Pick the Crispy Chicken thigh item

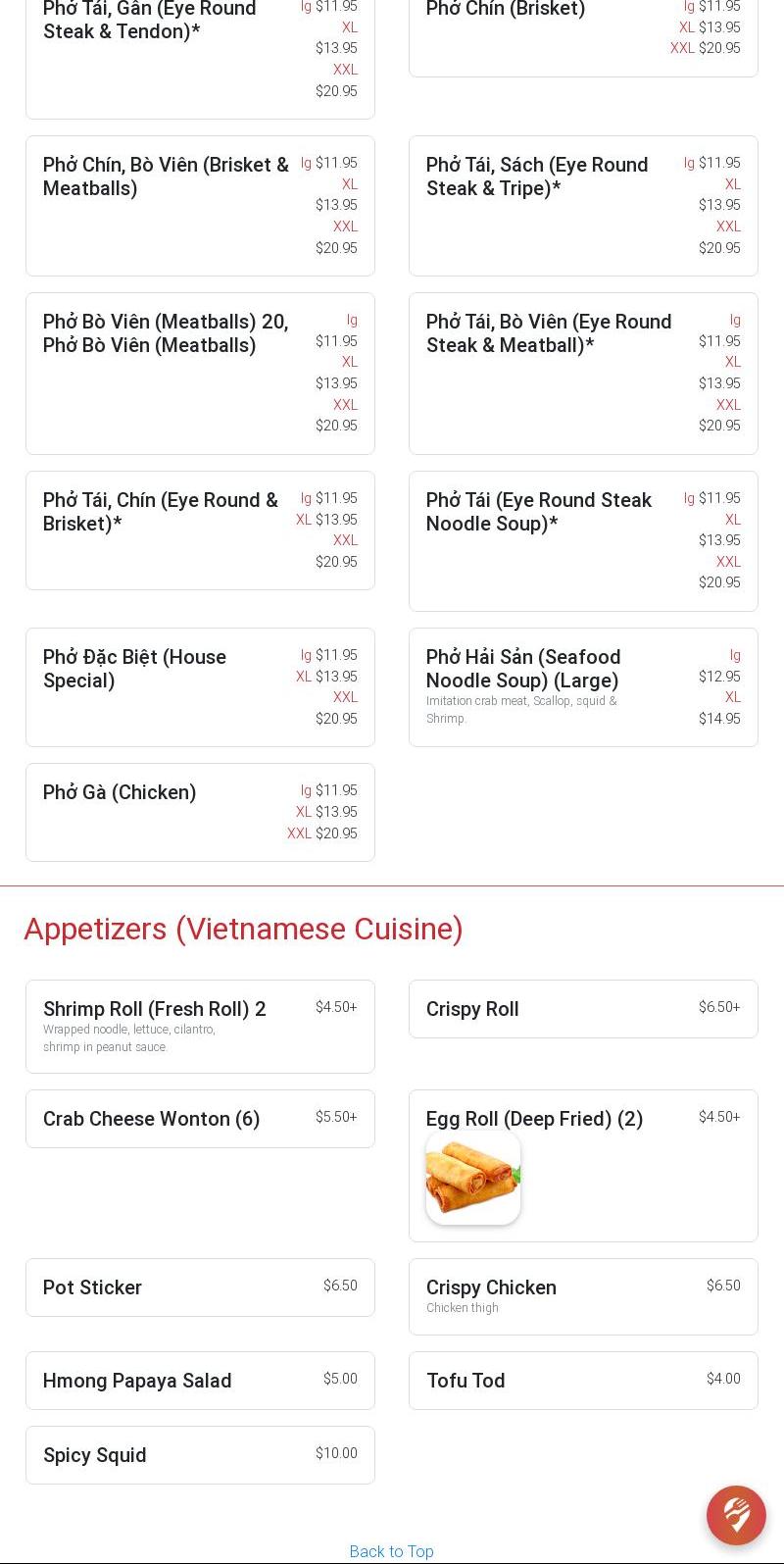coord(583,1296)
